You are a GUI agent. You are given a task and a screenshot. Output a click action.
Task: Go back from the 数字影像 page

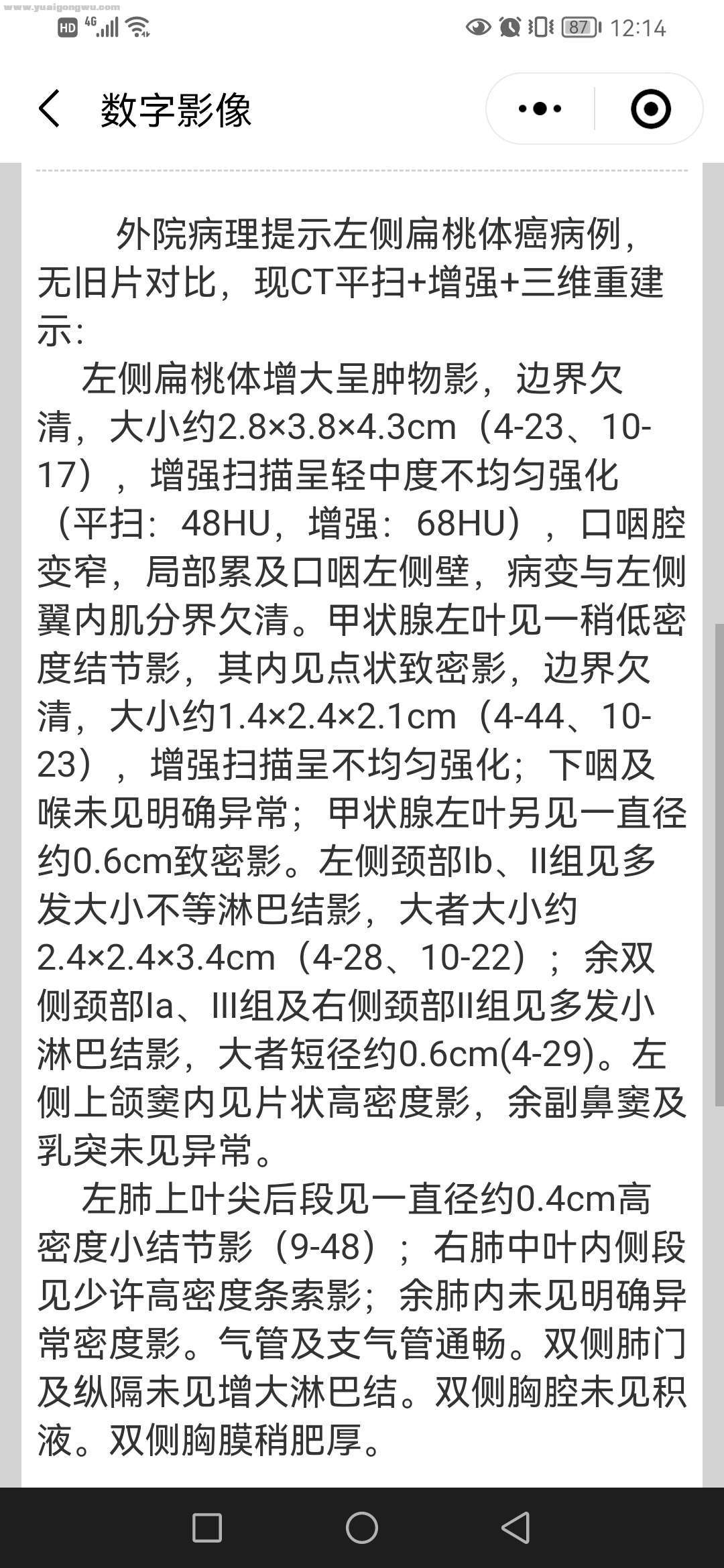click(50, 109)
